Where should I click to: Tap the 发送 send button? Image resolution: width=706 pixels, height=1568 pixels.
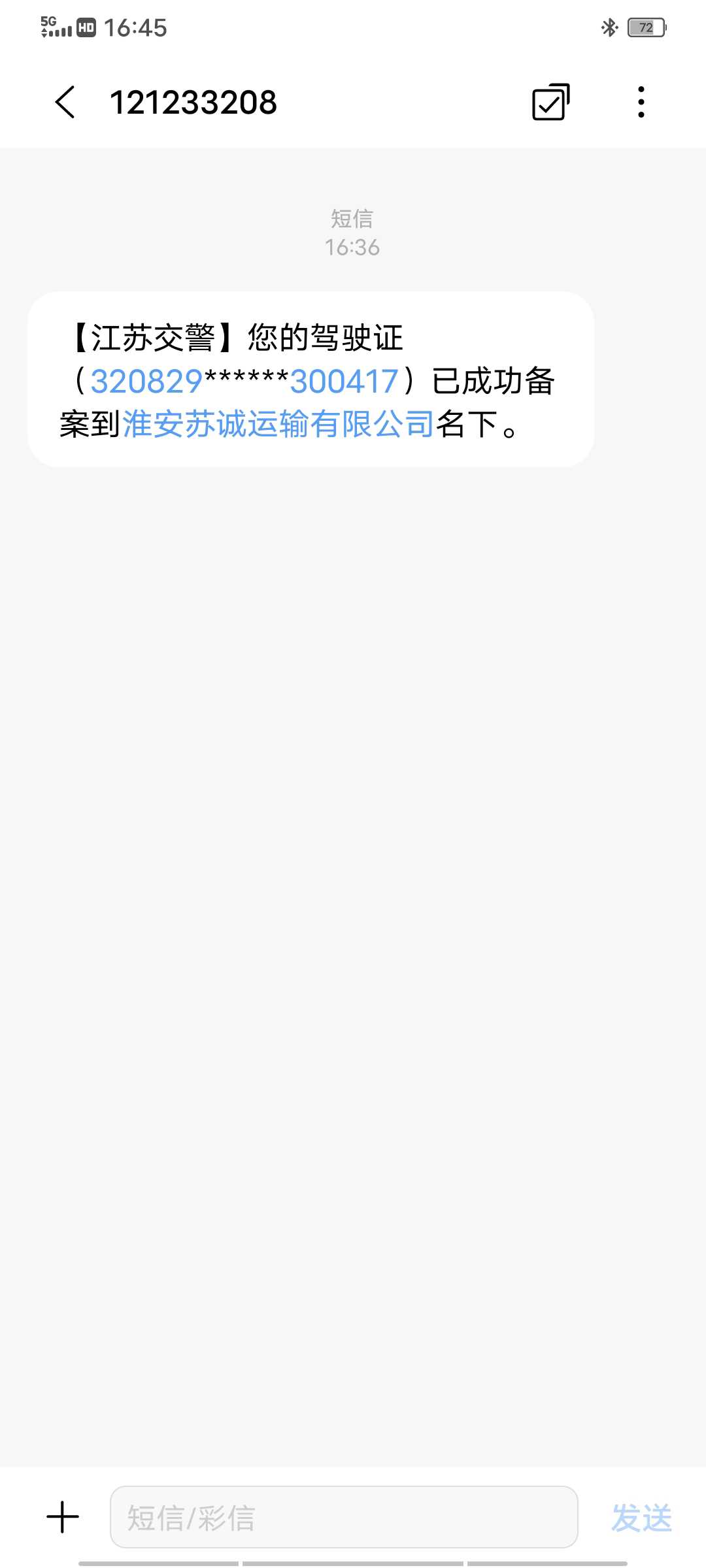click(641, 1517)
